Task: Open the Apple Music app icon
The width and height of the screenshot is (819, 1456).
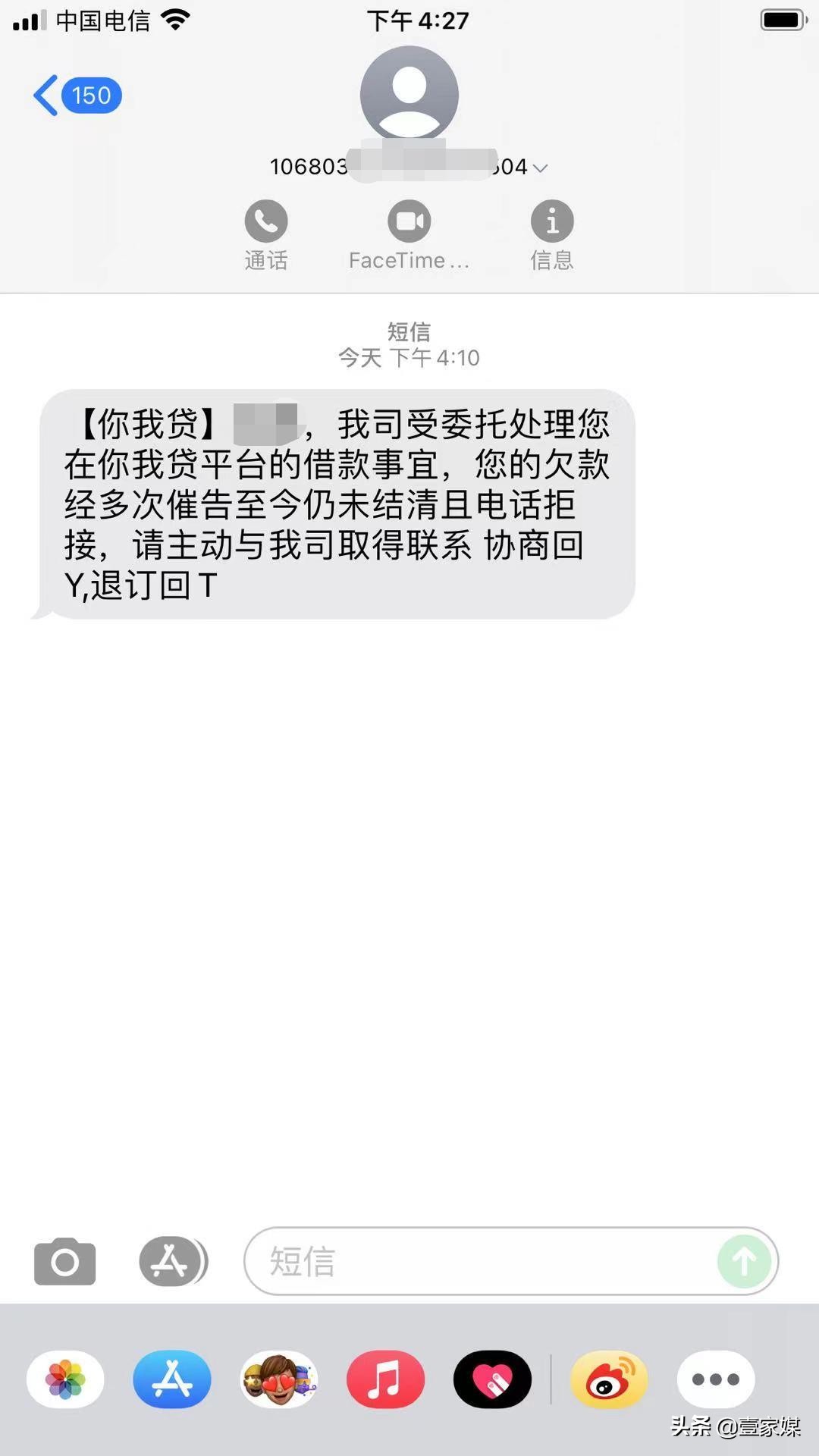Action: coord(384,1380)
